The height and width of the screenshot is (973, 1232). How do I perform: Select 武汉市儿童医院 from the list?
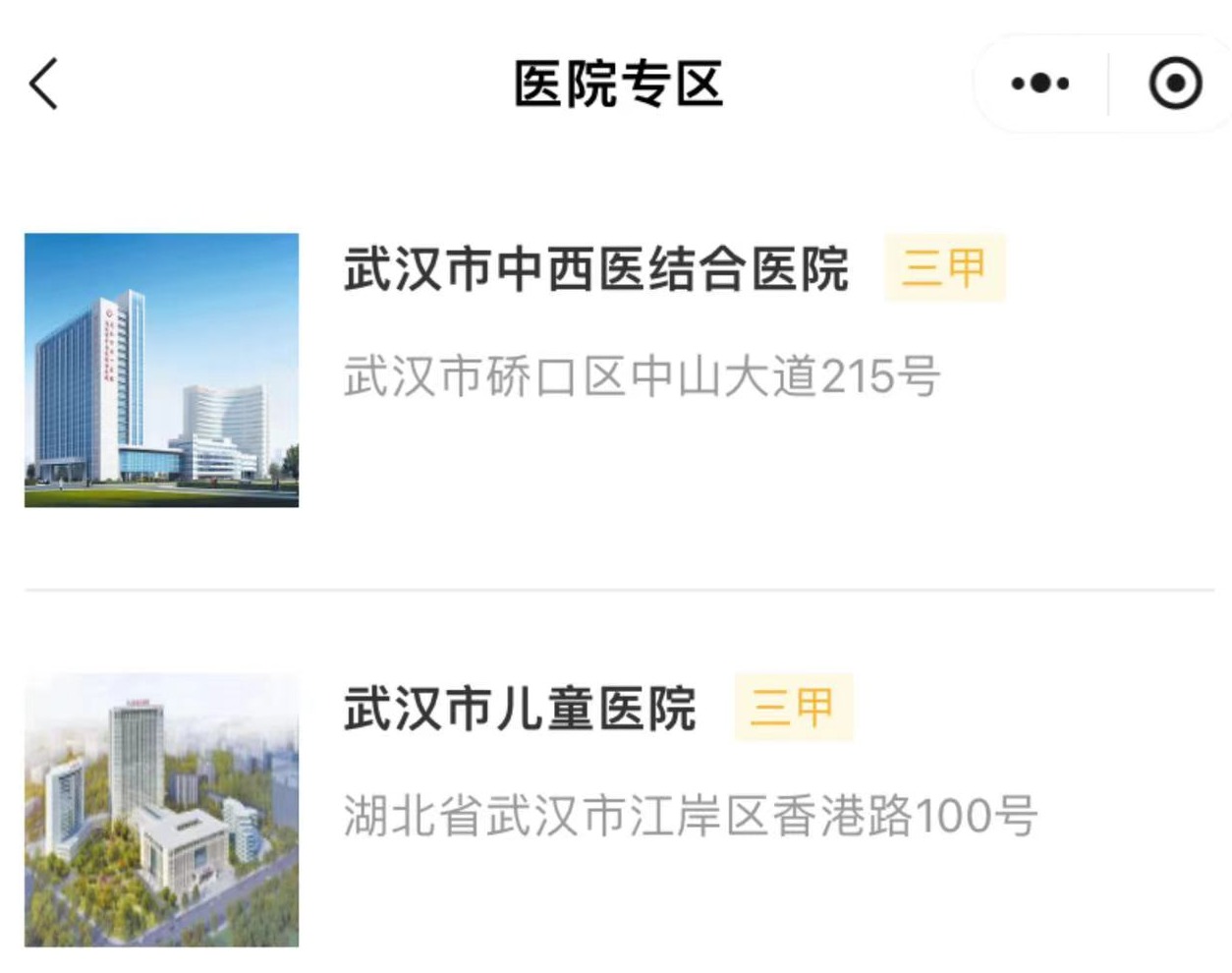pyautogui.click(x=520, y=709)
